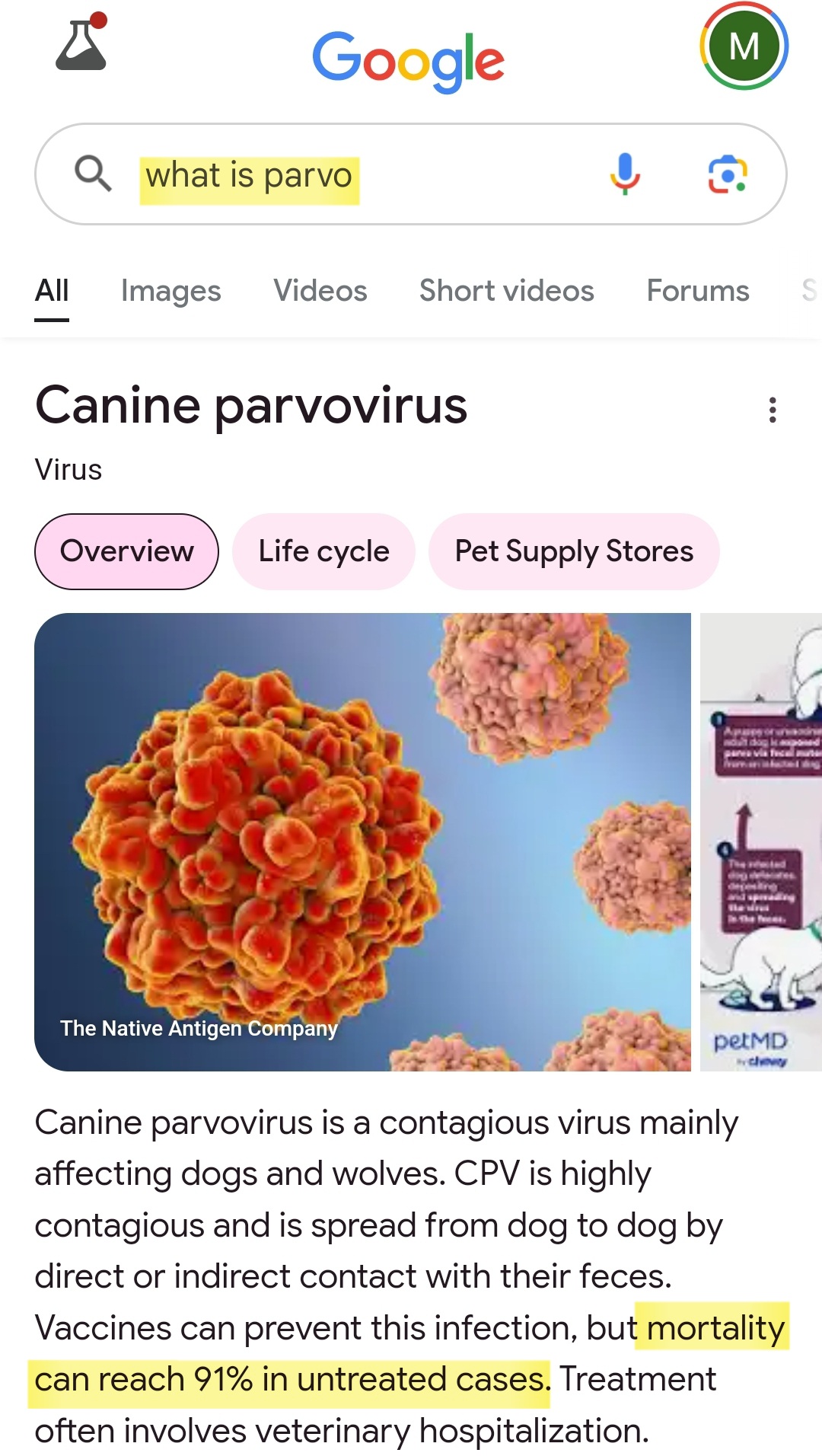
Task: Open the Canine parvovirus overflow menu
Action: coord(773,410)
